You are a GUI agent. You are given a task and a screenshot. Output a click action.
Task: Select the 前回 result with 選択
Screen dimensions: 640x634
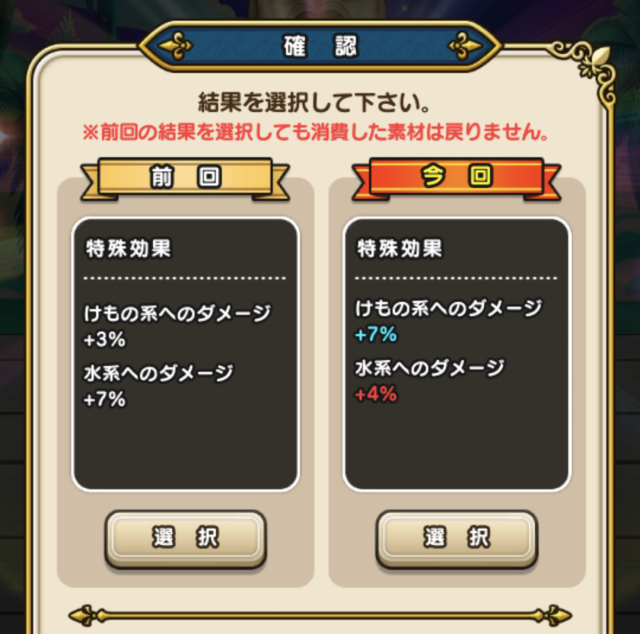point(186,537)
